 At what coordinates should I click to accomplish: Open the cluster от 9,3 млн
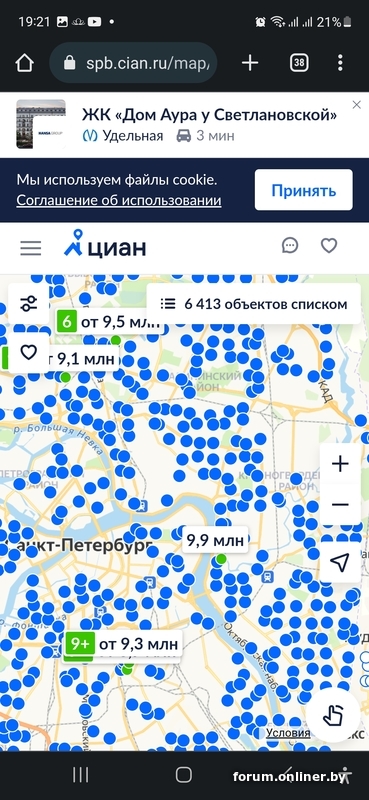coord(123,644)
